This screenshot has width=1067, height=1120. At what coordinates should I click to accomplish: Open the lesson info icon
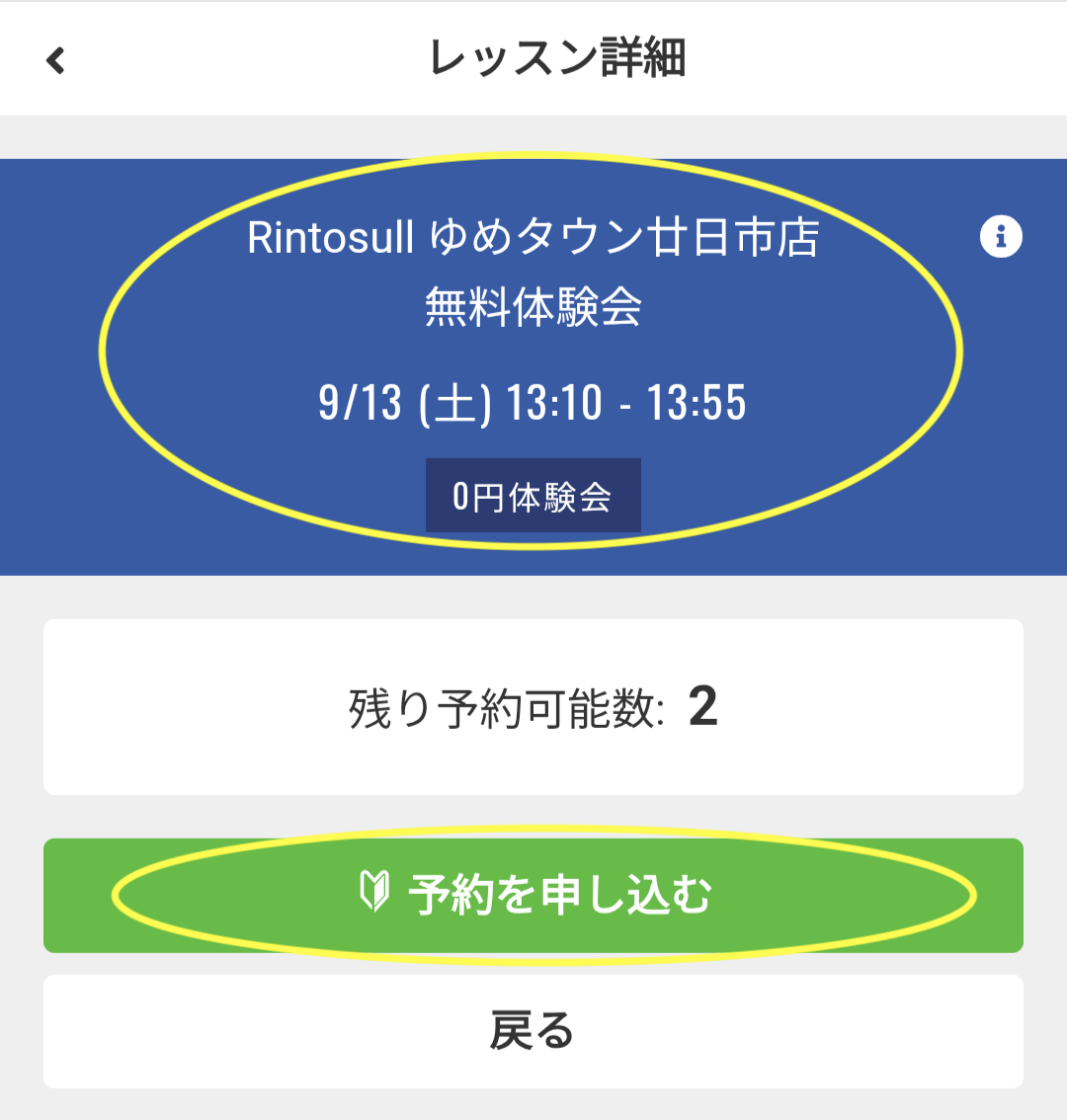pos(1001,237)
